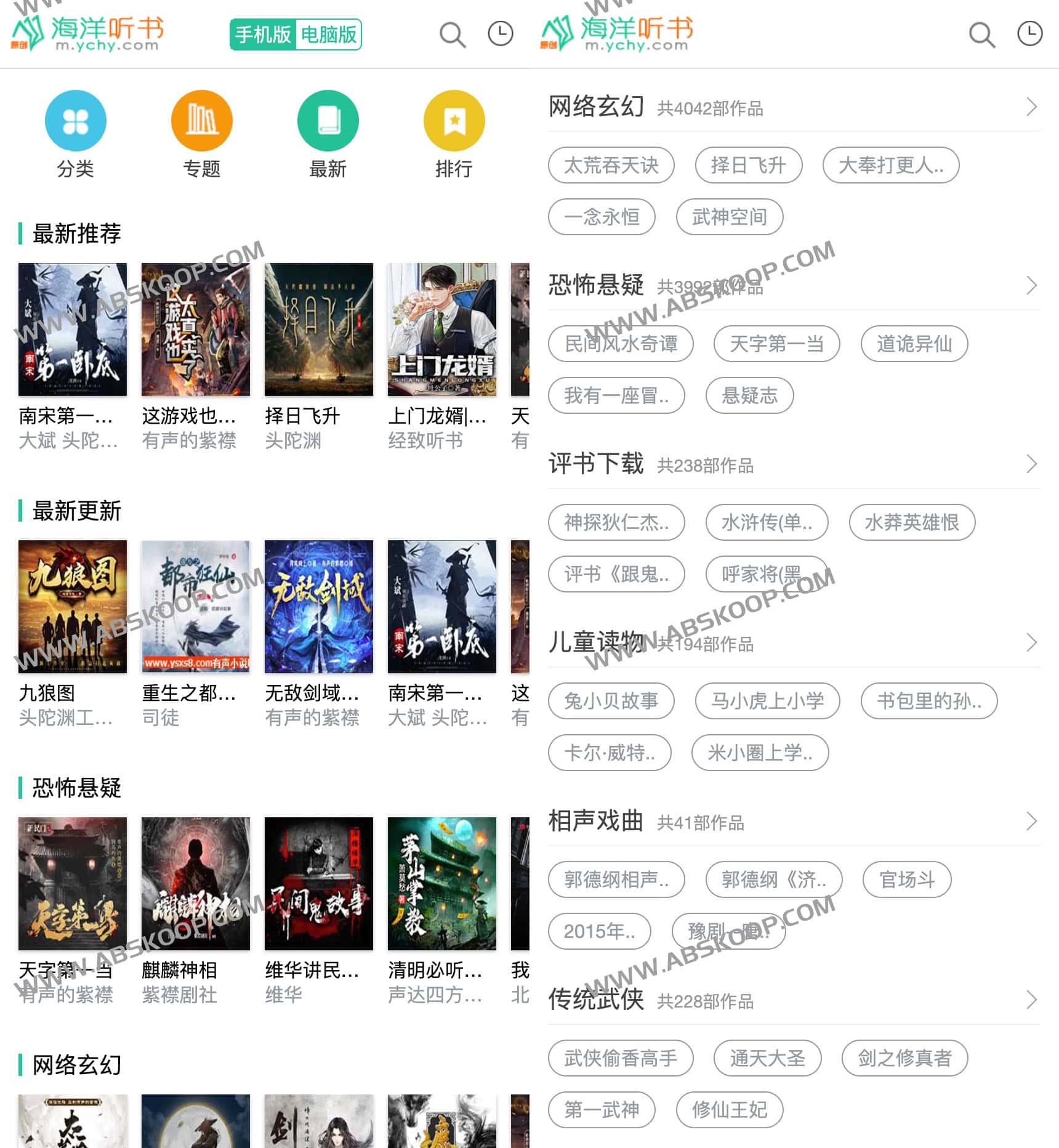Open the 最新 latest books icon
Image resolution: width=1059 pixels, height=1148 pixels.
[328, 121]
